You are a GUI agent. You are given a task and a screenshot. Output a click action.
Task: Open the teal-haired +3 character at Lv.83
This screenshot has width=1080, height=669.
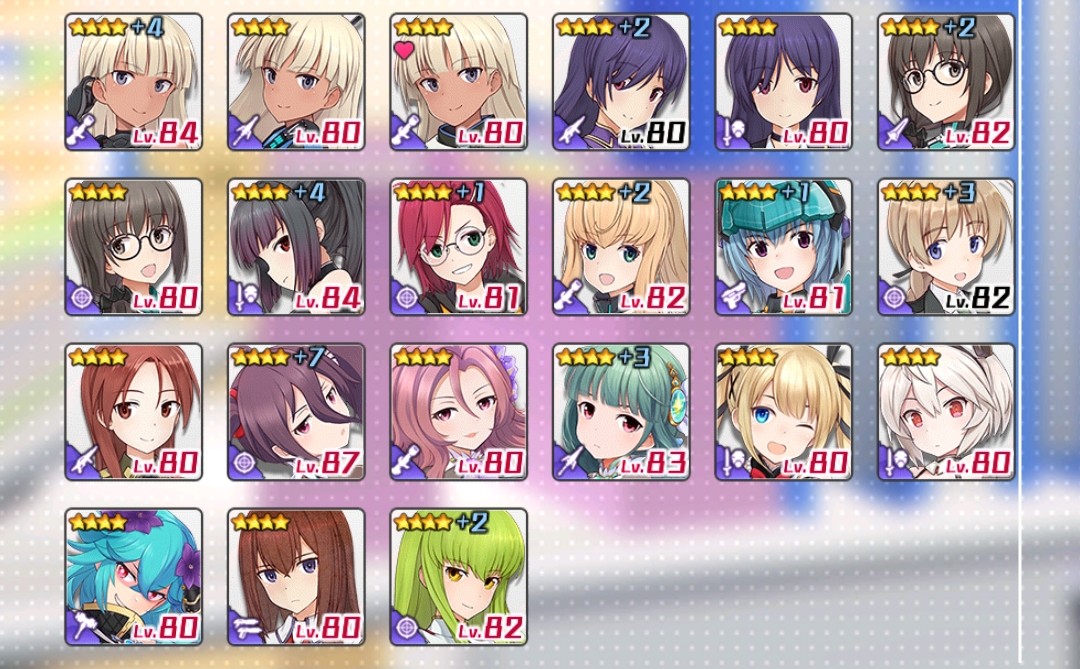[x=621, y=412]
